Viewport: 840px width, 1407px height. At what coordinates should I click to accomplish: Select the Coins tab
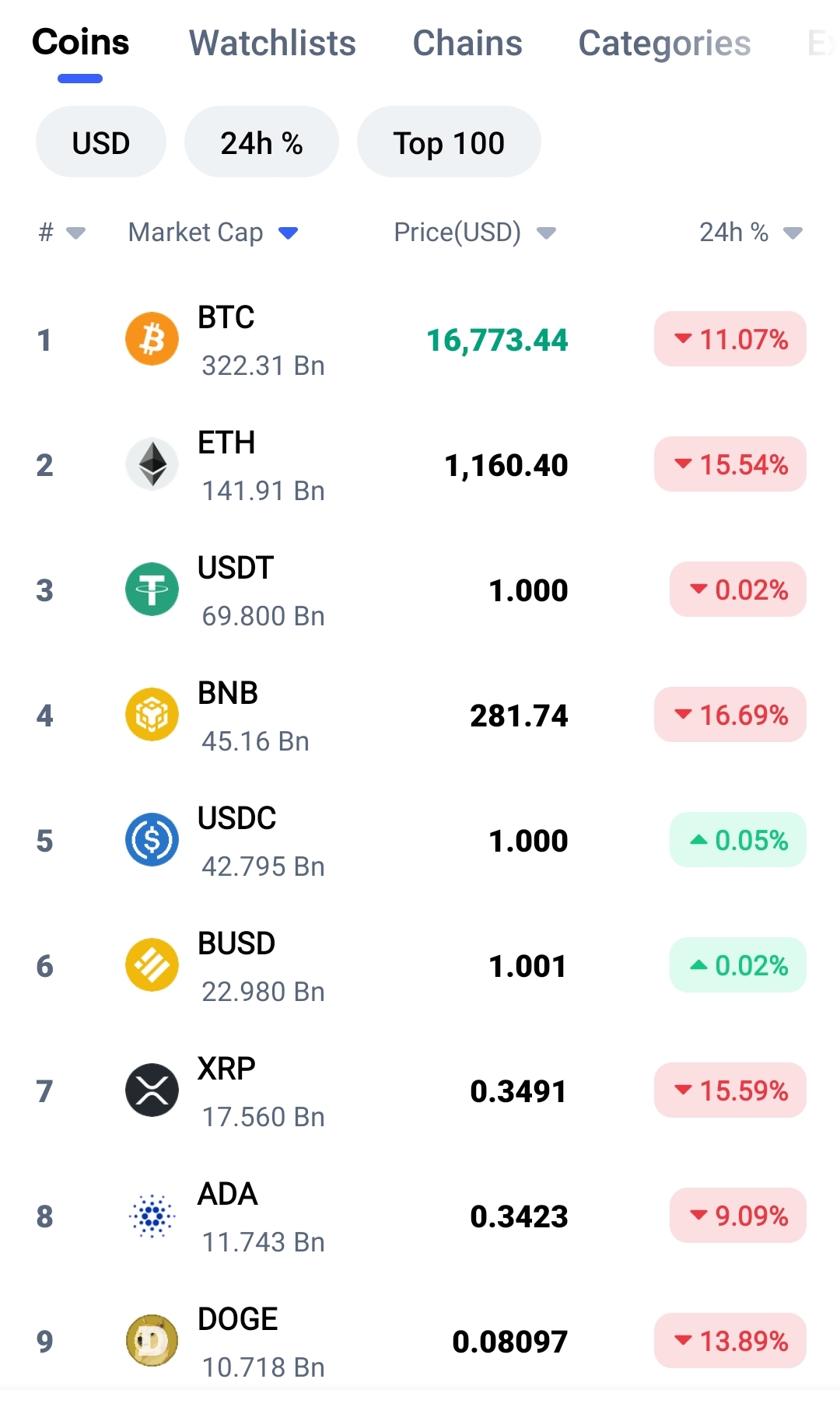(80, 43)
